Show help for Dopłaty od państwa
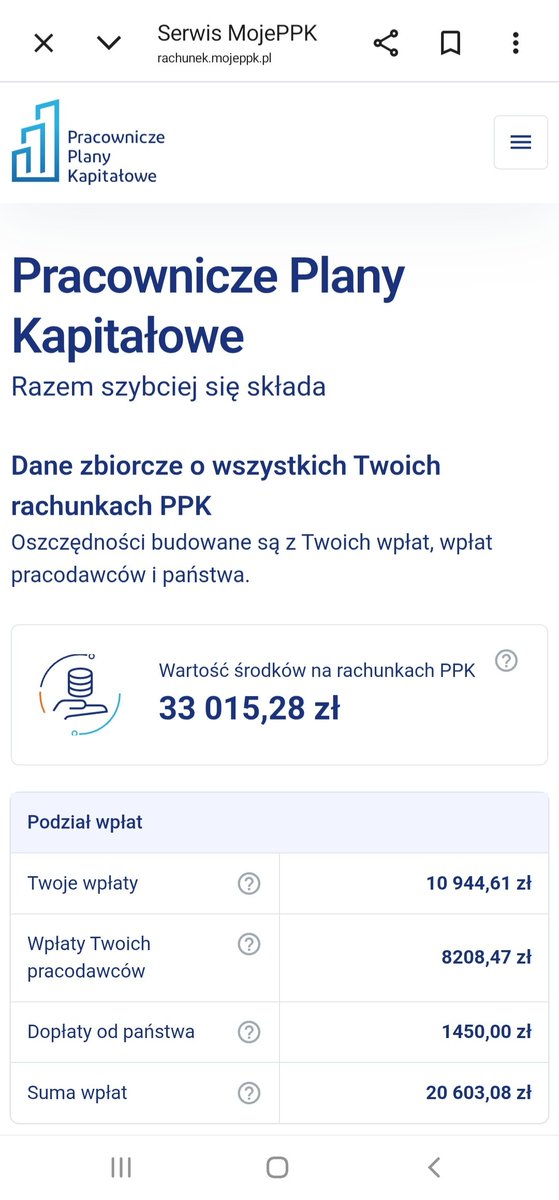Image resolution: width=559 pixels, height=1200 pixels. [249, 1032]
